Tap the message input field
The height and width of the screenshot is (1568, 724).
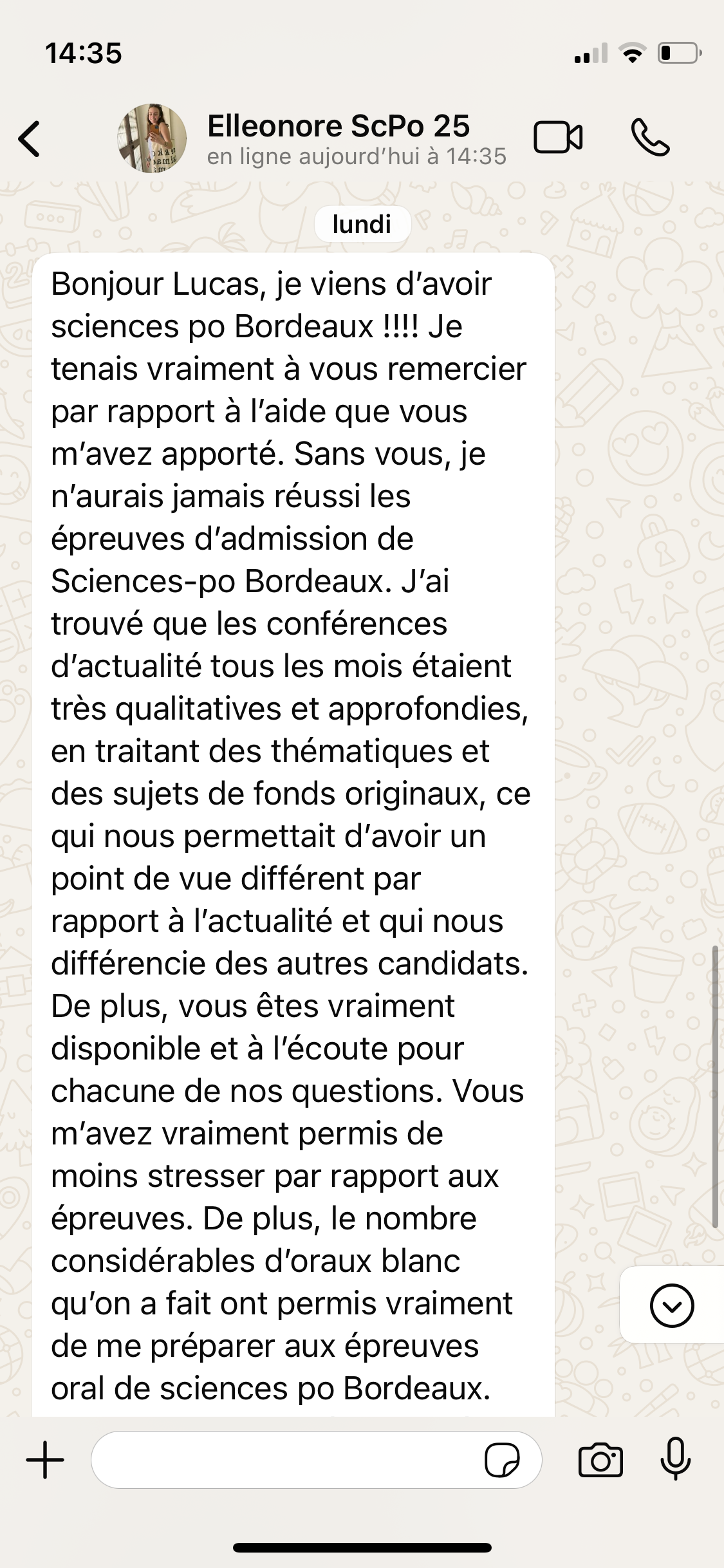pyautogui.click(x=283, y=1460)
